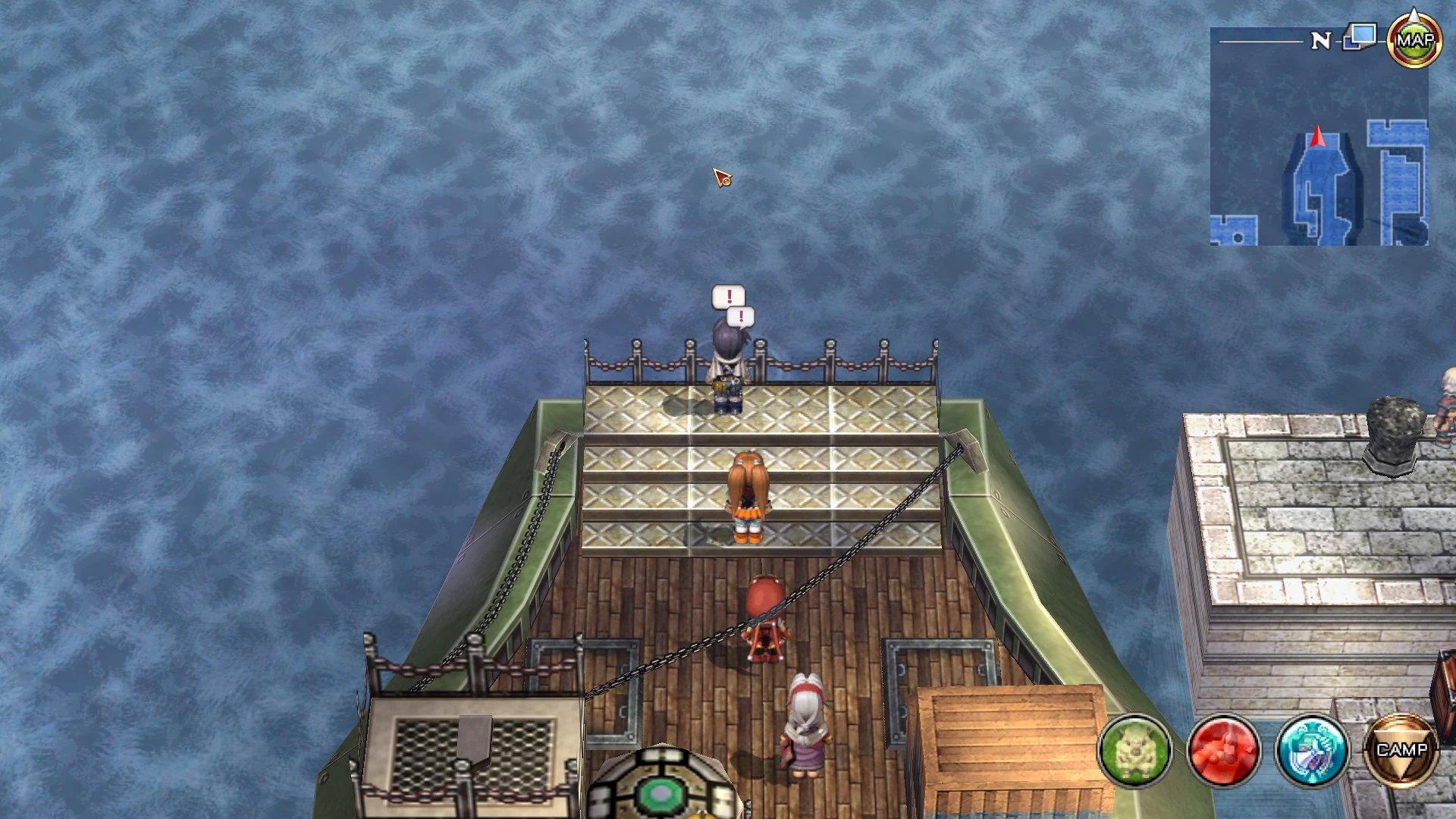This screenshot has width=1456, height=819.
Task: Toggle the minimap display icon
Action: (x=1360, y=37)
